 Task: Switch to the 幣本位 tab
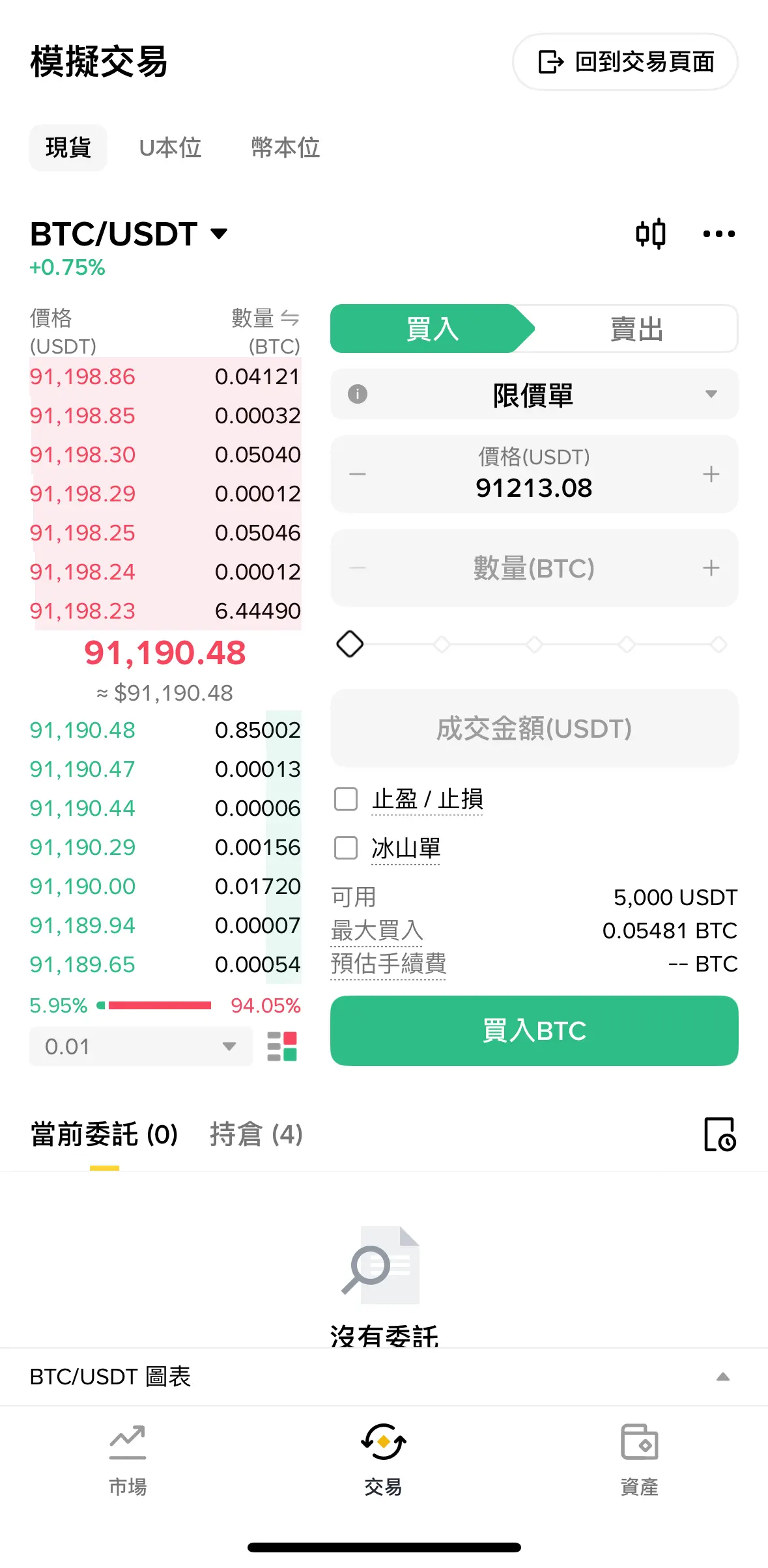285,148
